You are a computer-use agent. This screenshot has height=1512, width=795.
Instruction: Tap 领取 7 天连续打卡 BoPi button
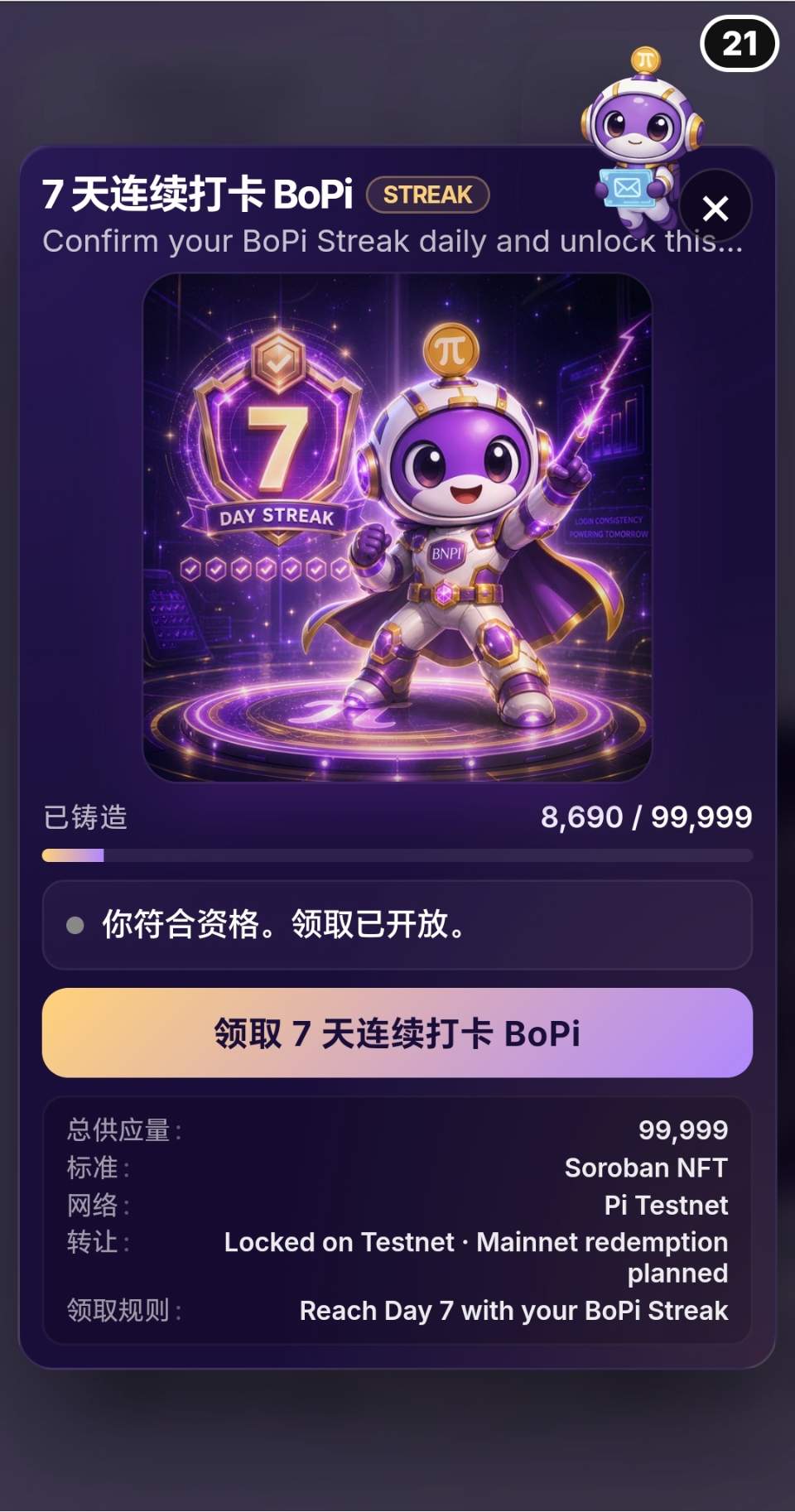(397, 1033)
